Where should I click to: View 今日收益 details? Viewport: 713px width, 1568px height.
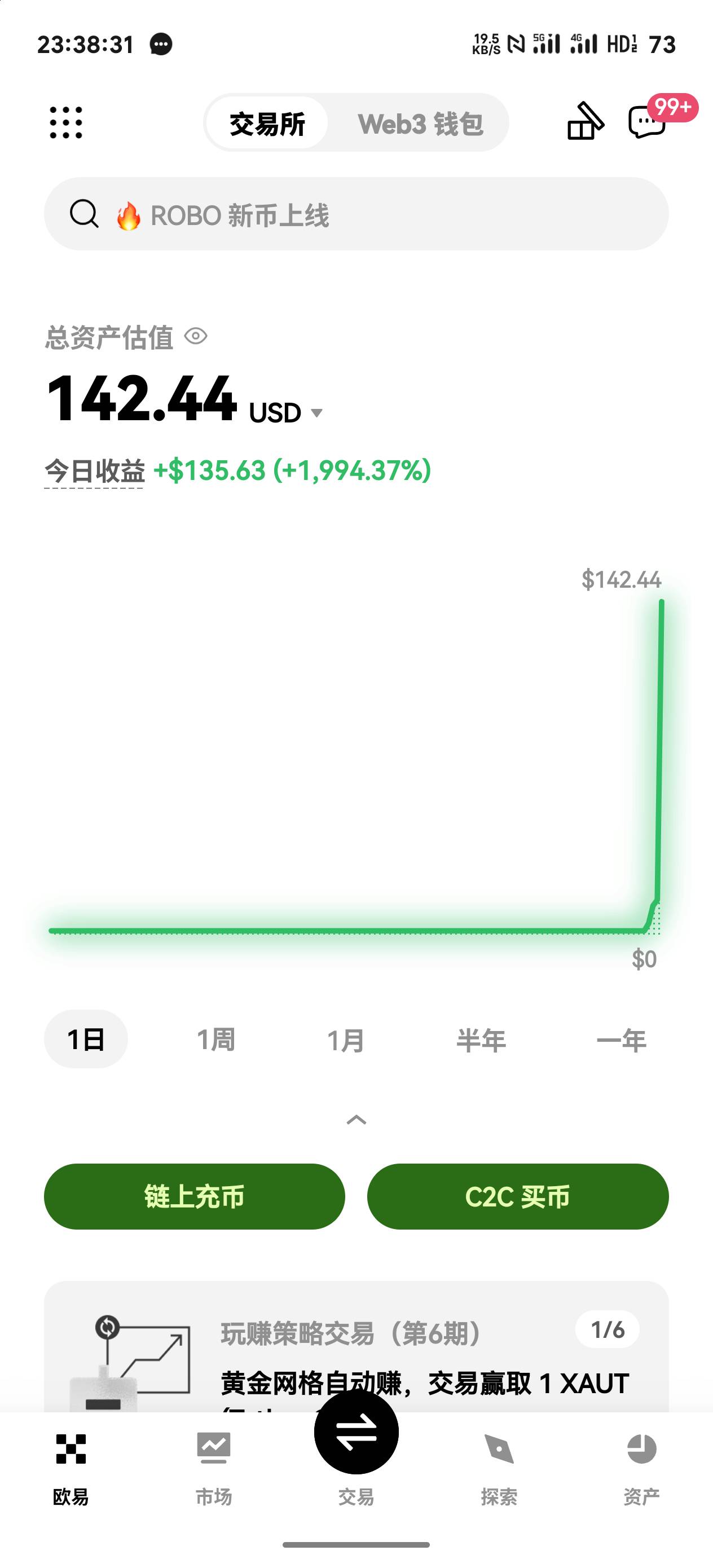pyautogui.click(x=94, y=471)
